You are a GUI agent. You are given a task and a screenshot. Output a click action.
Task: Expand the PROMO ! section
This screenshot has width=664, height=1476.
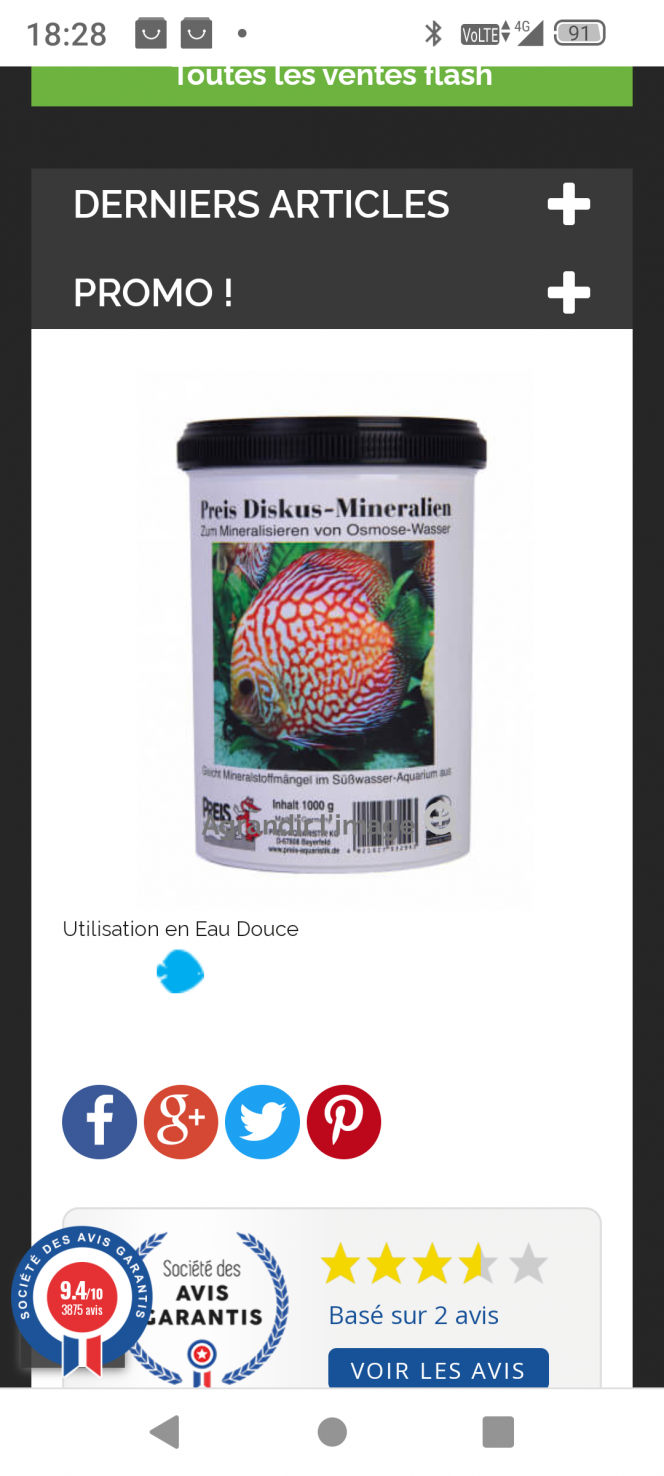568,293
